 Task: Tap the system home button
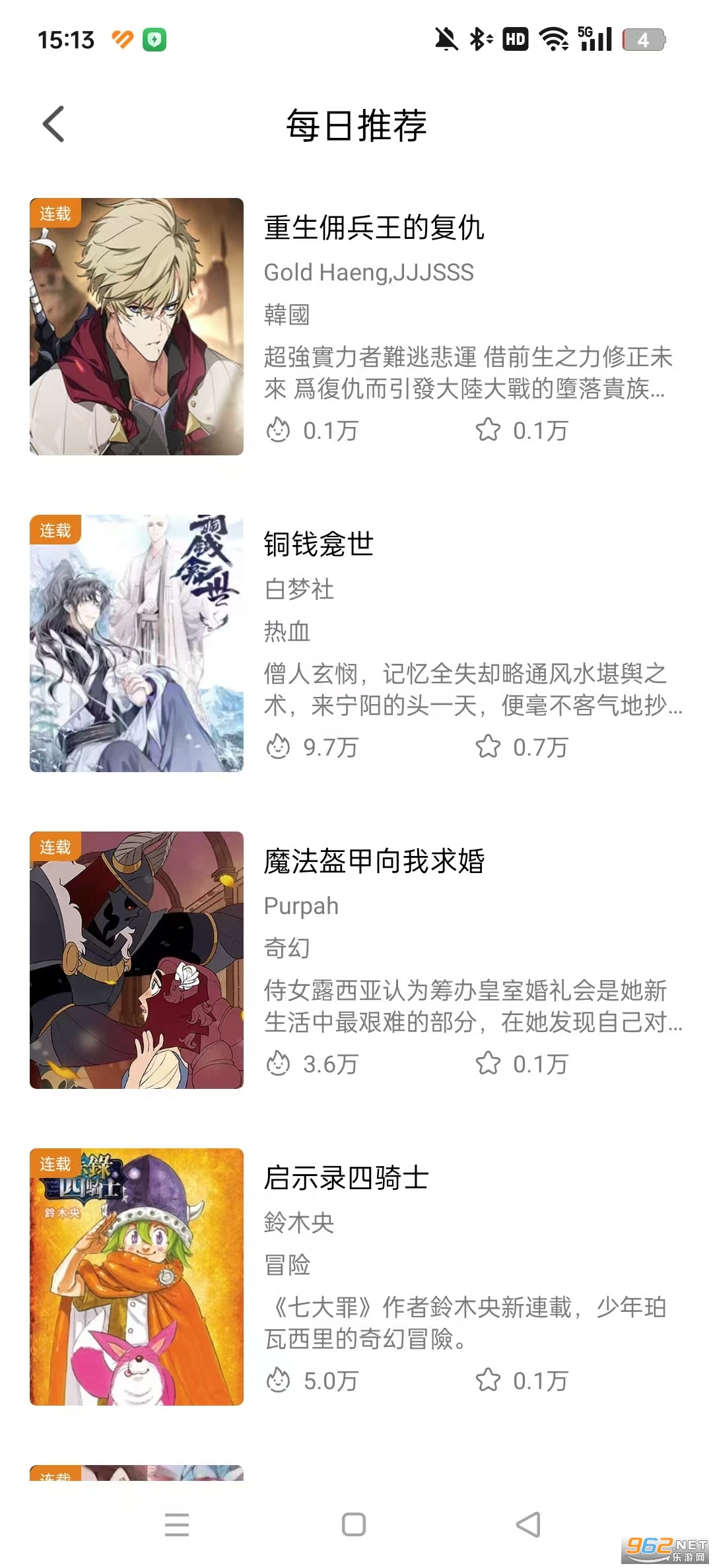pyautogui.click(x=354, y=1524)
